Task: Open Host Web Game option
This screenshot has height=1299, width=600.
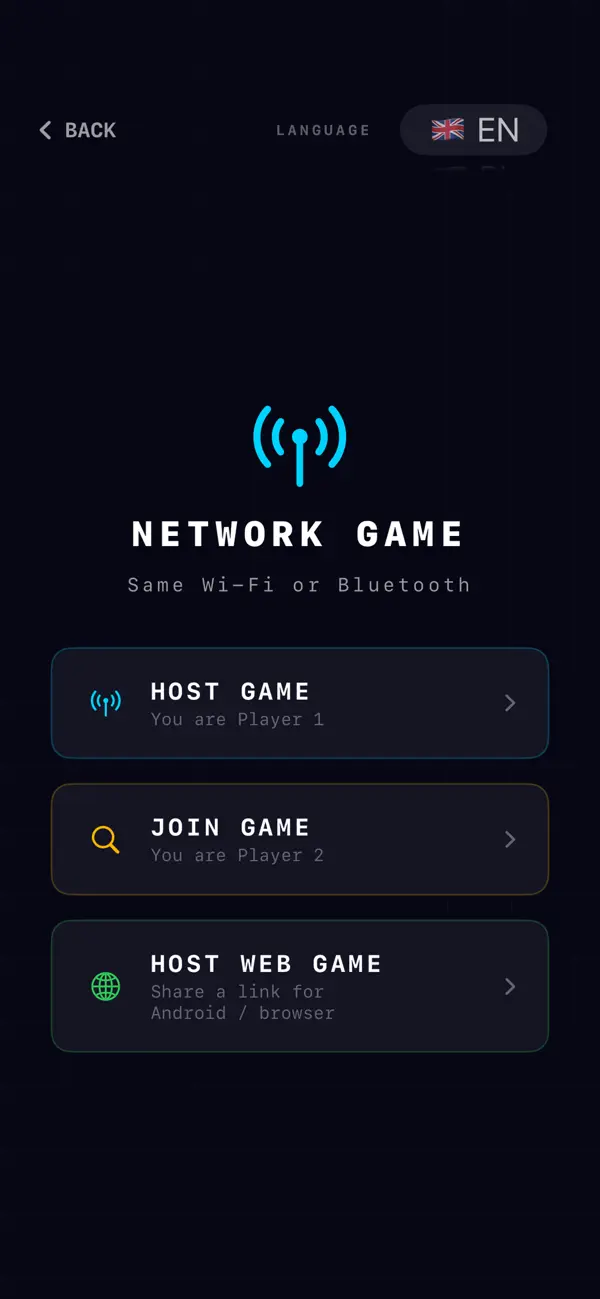Action: pos(300,986)
